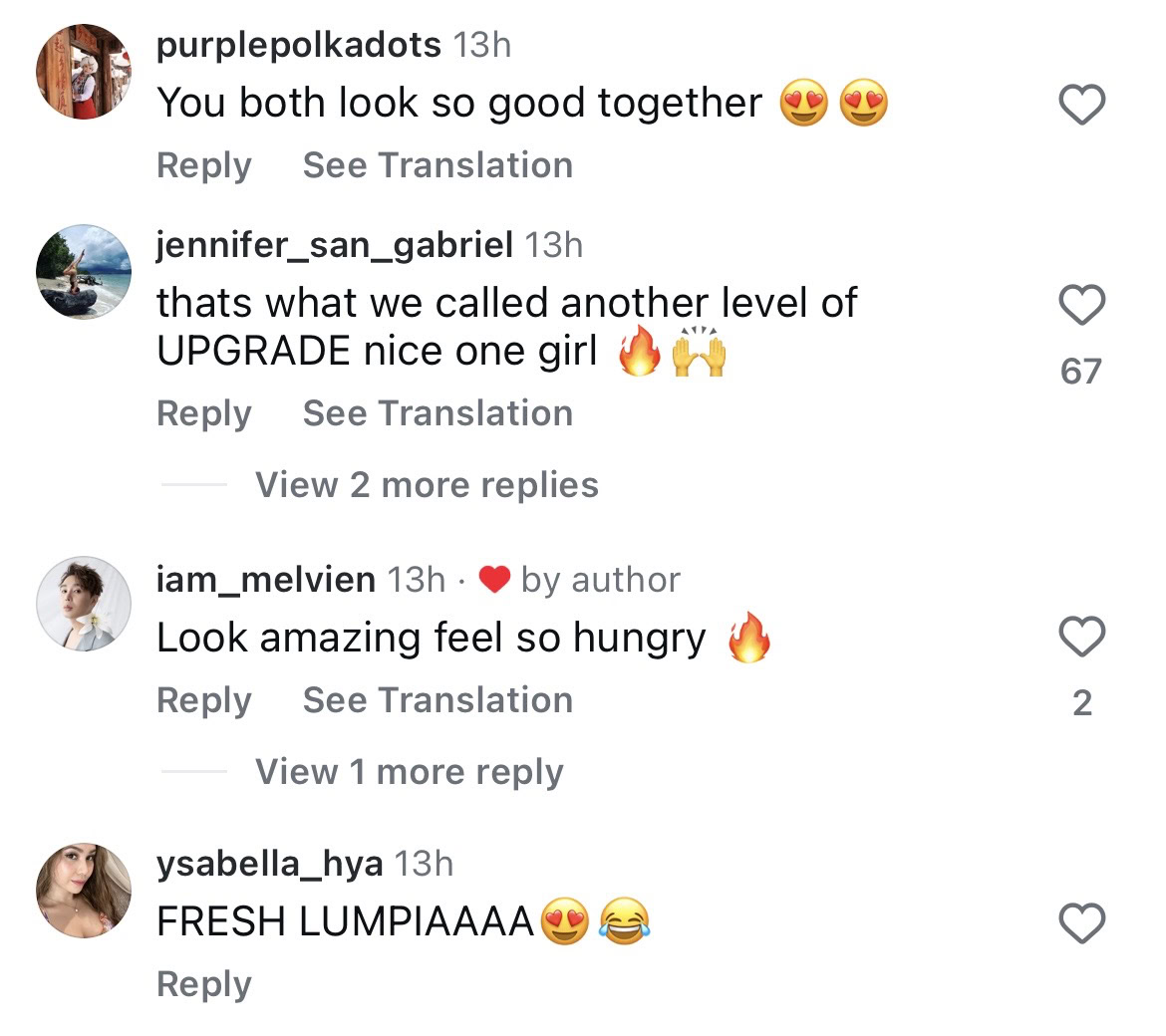Visit ysabella_hya's profile via username
The image size is (1166, 1036).
click(x=269, y=864)
